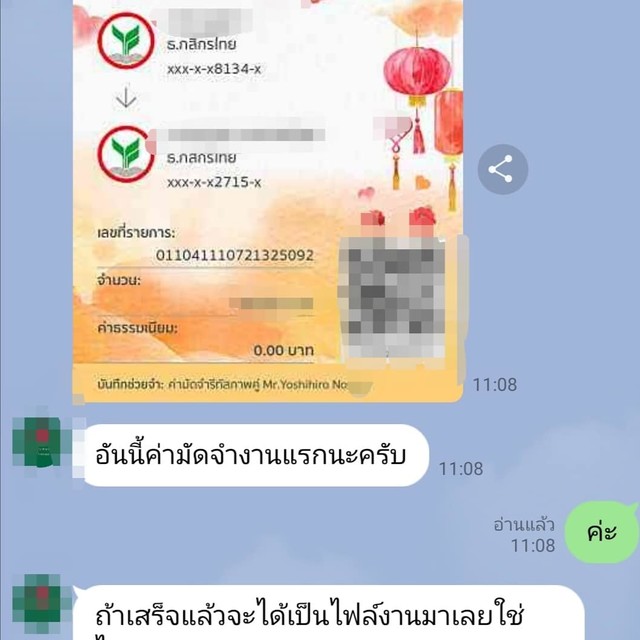The image size is (640, 640).
Task: Tap the share icon beside the transfer slip
Action: click(502, 169)
